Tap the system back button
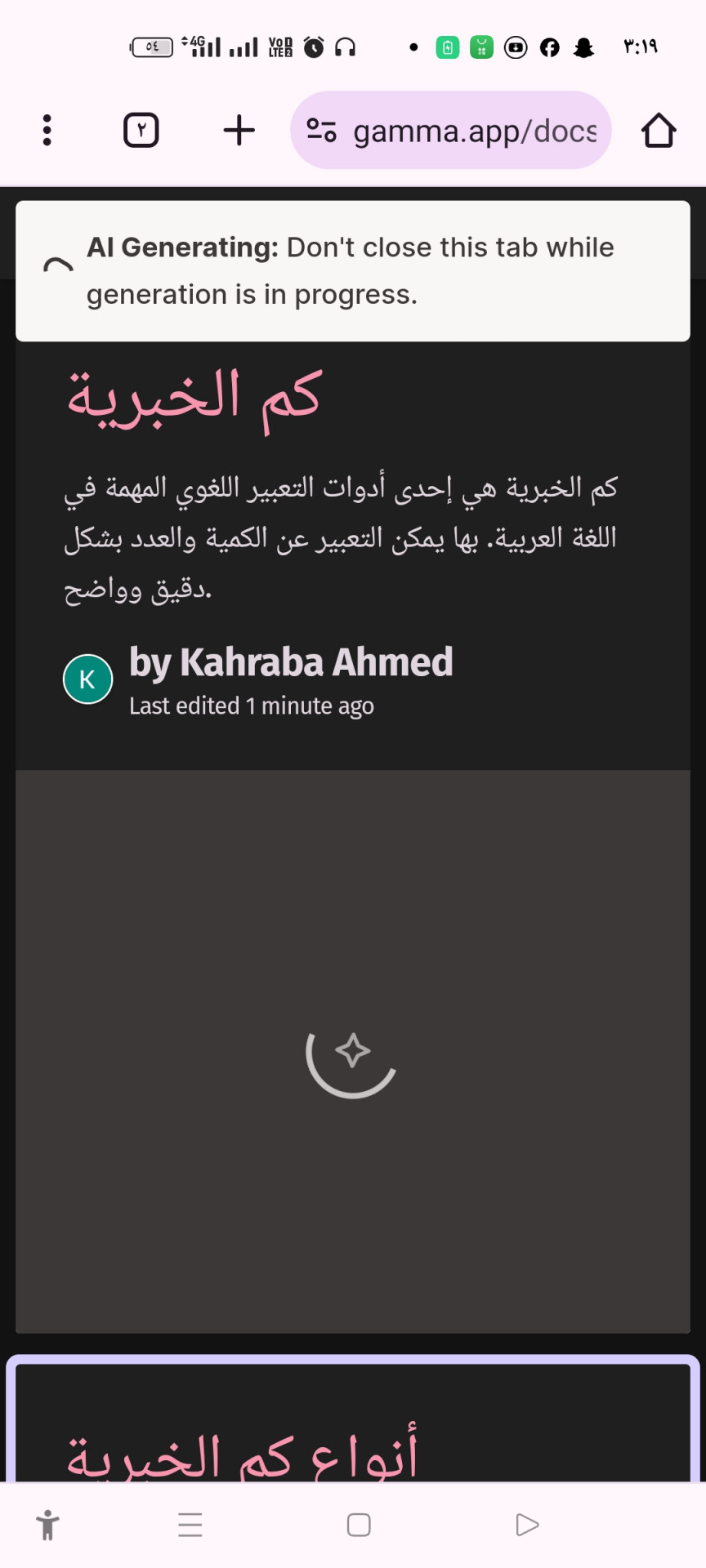Screen dimensions: 706x1568 (527, 1525)
